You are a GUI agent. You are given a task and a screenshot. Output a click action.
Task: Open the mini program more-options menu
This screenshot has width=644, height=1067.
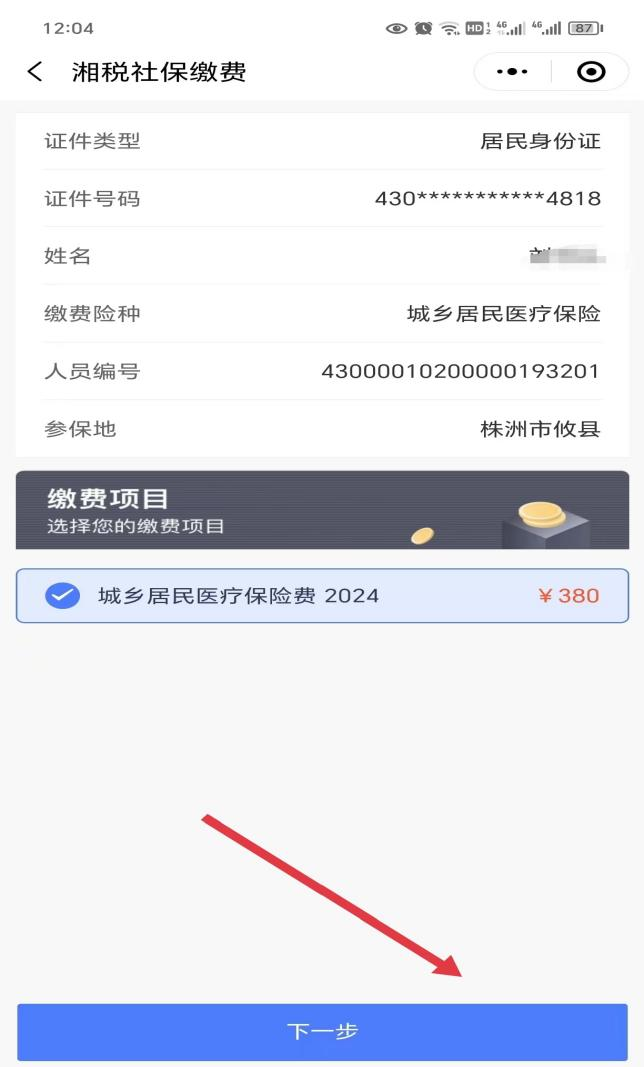pyautogui.click(x=512, y=72)
